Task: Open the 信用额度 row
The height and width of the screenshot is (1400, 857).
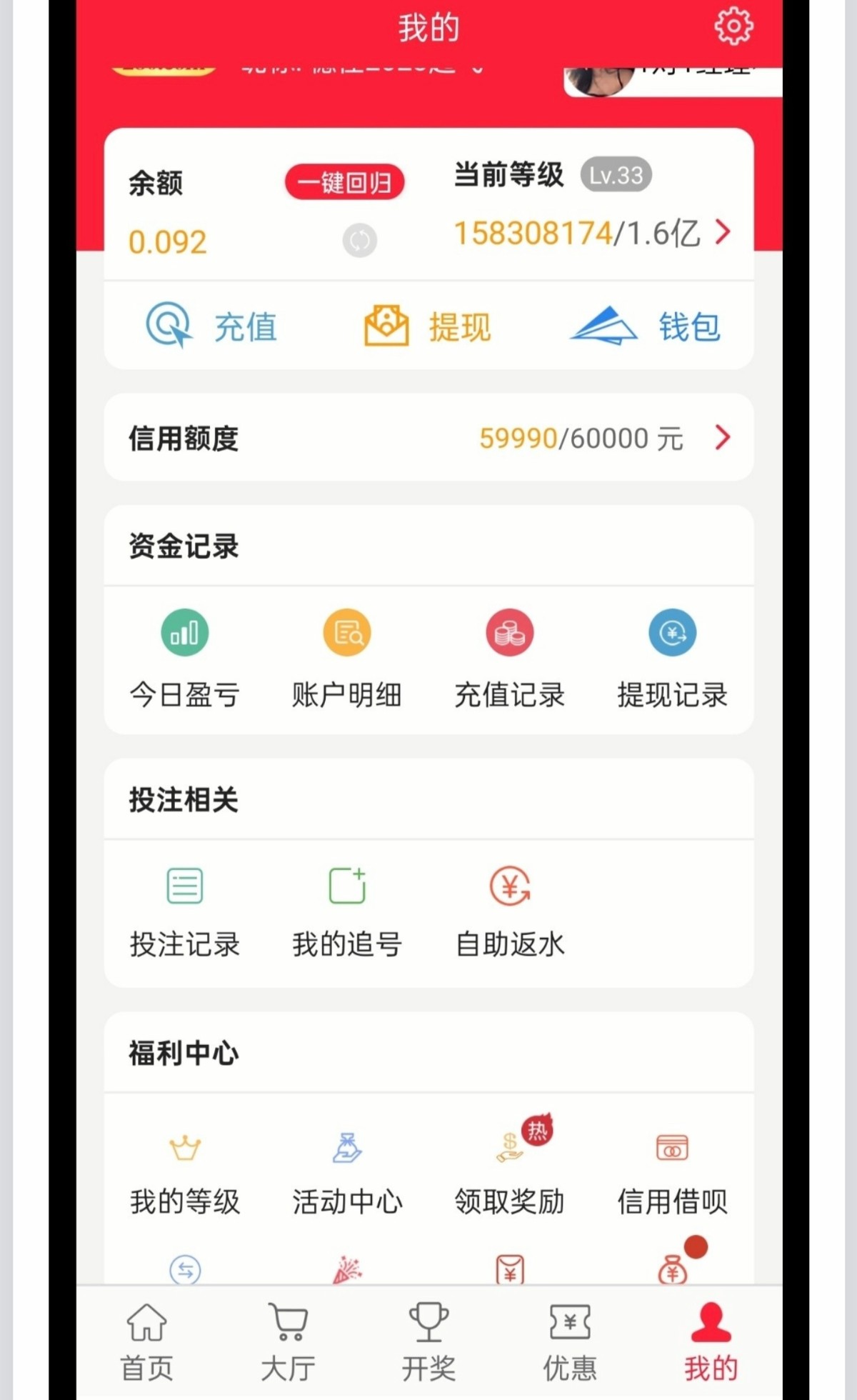Action: click(428, 438)
